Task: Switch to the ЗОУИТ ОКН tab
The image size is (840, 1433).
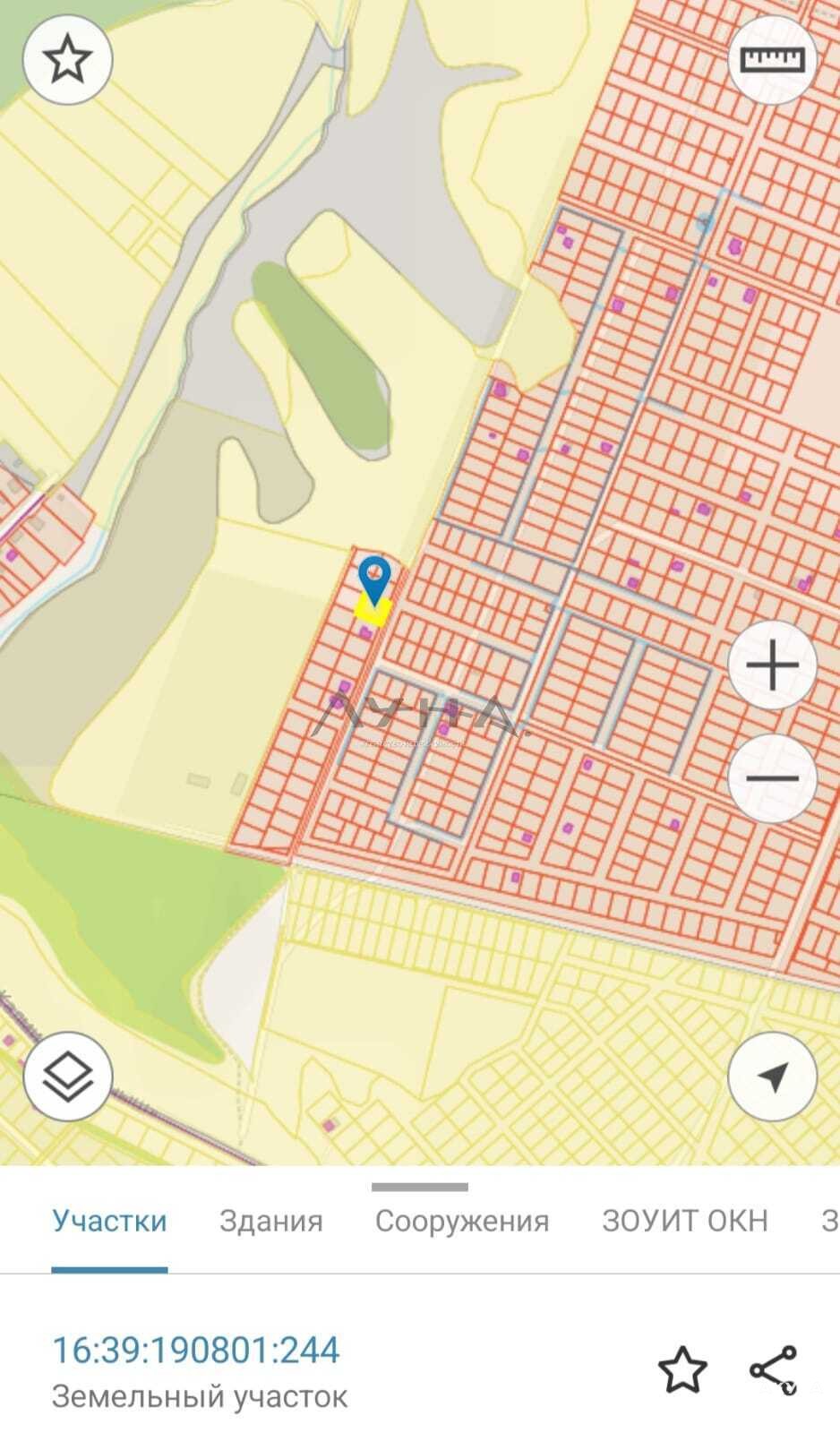Action: (685, 1221)
